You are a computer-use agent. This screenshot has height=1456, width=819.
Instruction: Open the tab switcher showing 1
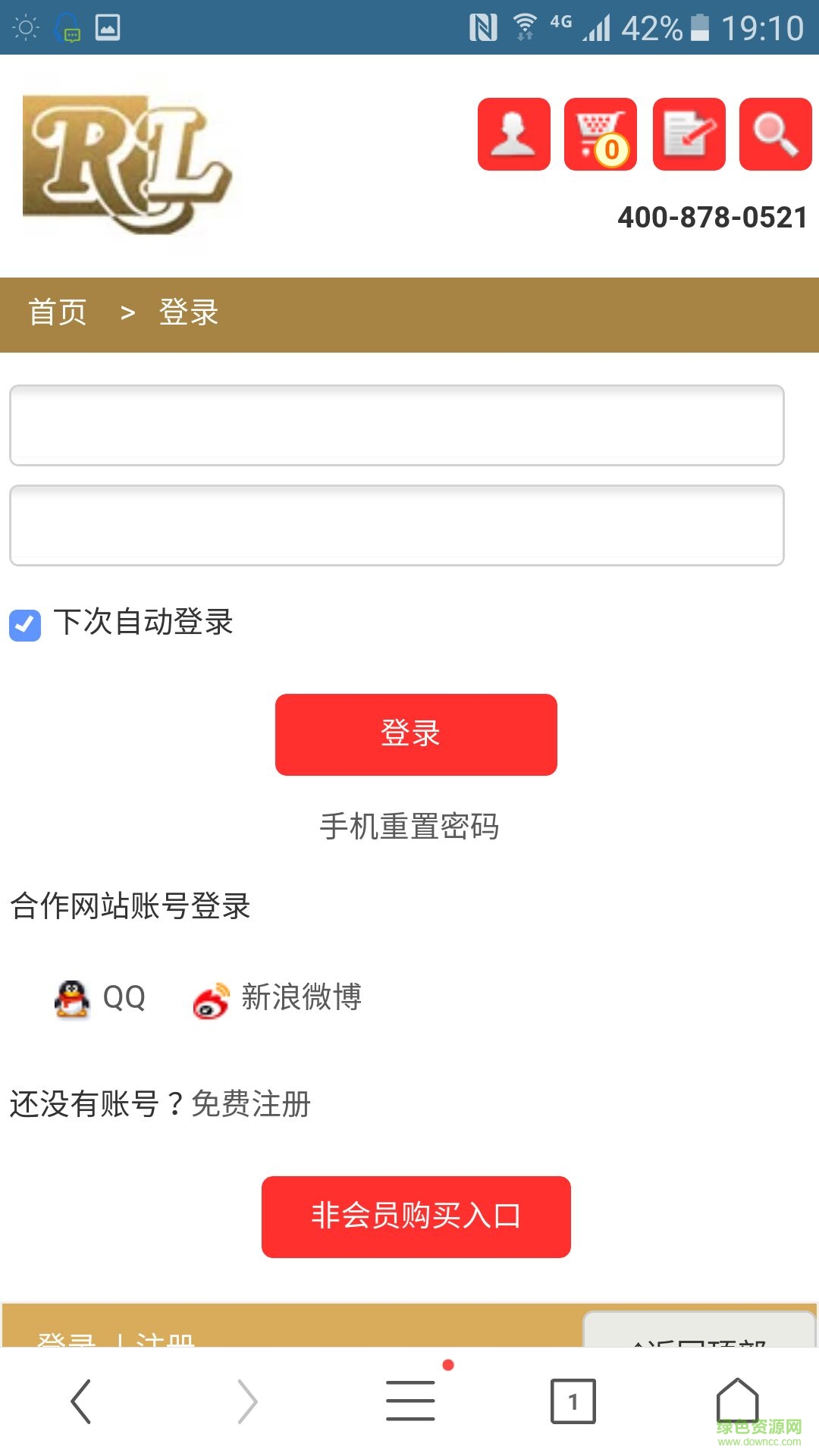click(573, 1399)
